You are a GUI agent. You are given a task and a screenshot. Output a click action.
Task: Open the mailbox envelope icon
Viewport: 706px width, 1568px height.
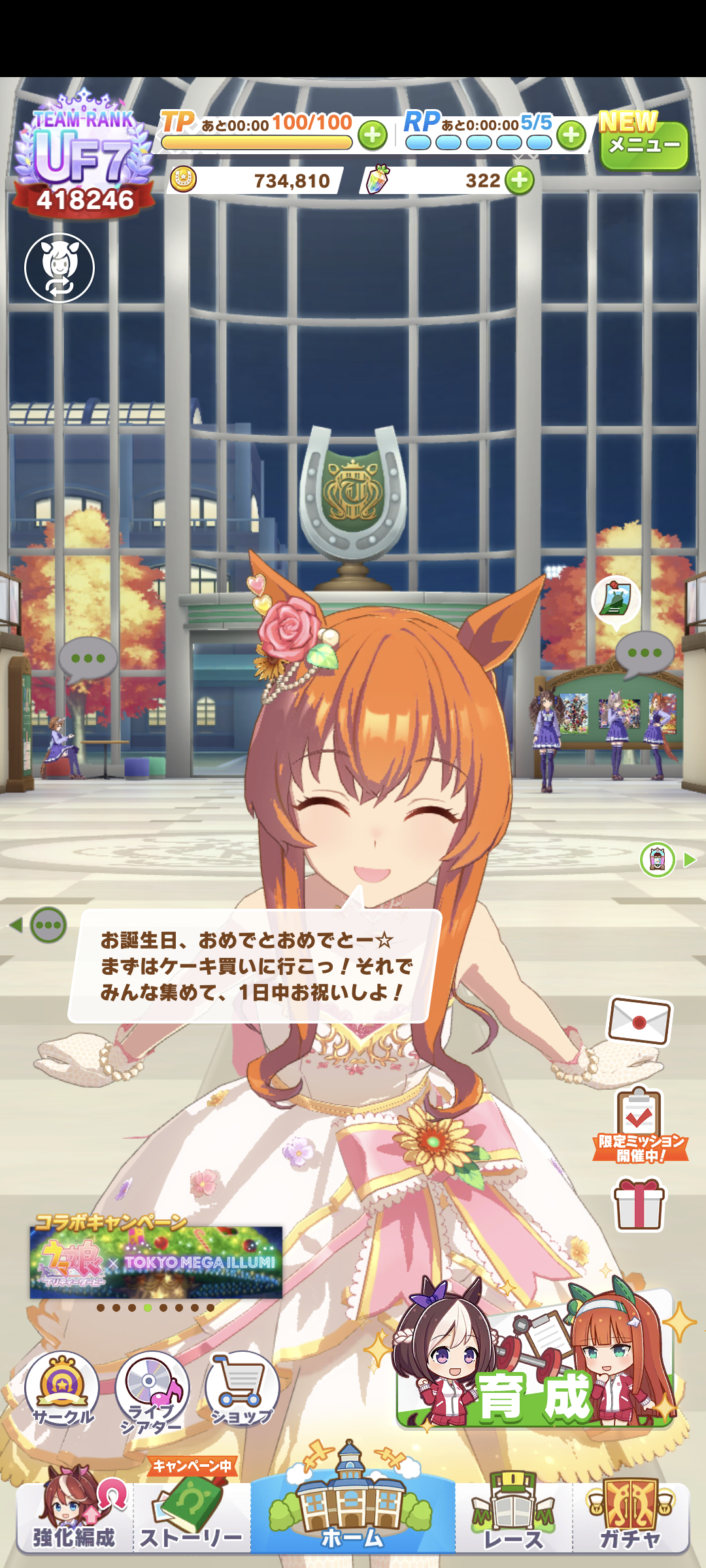639,1021
